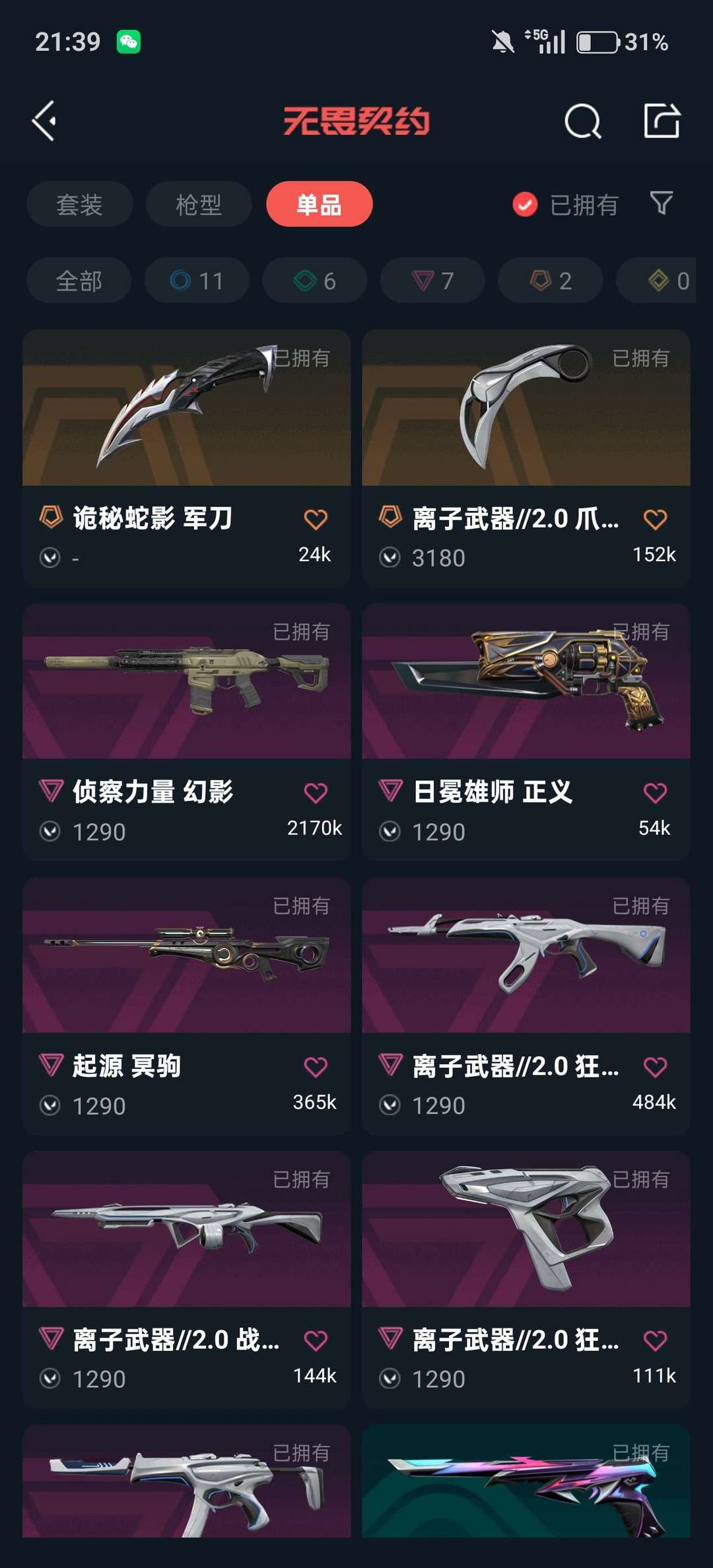Toggle the 已拥有 owned checkbox
Screen dimensions: 713x1568
coord(526,205)
